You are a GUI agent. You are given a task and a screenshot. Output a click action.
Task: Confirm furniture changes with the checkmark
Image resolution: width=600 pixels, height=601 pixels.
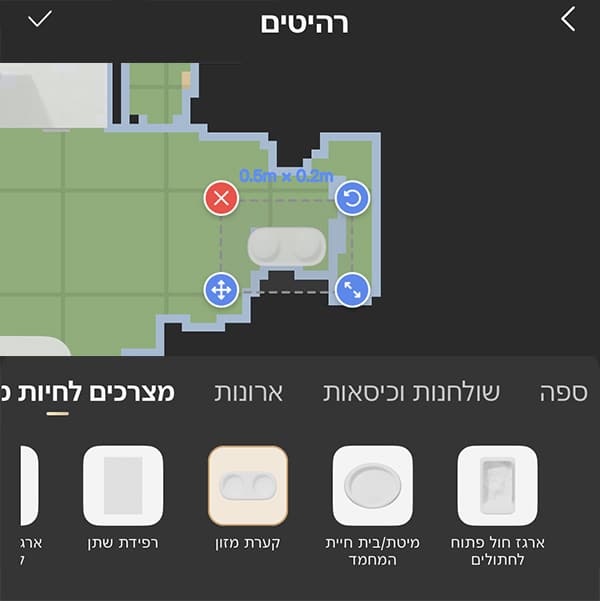40,19
